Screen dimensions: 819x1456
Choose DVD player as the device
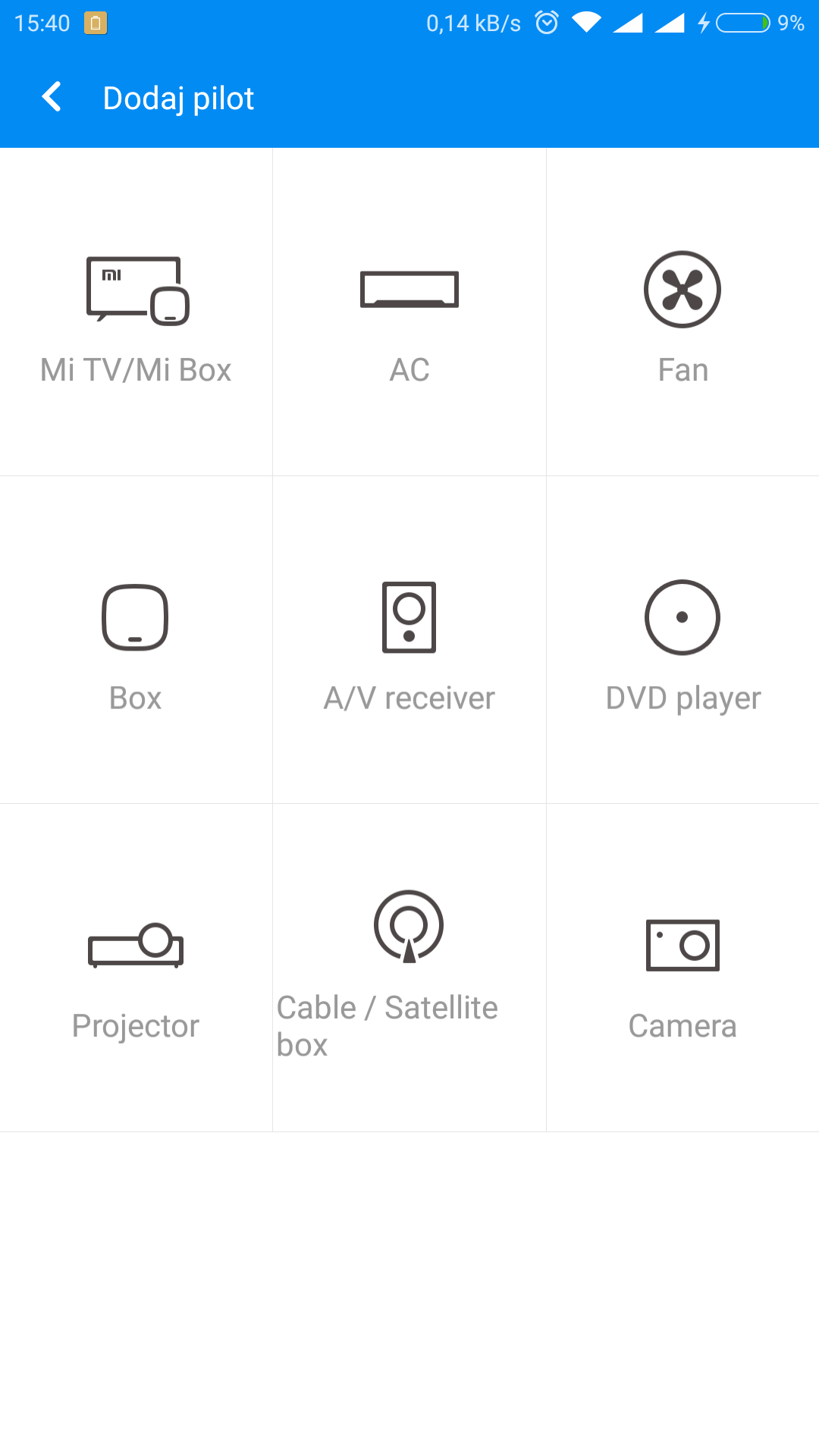point(682,641)
